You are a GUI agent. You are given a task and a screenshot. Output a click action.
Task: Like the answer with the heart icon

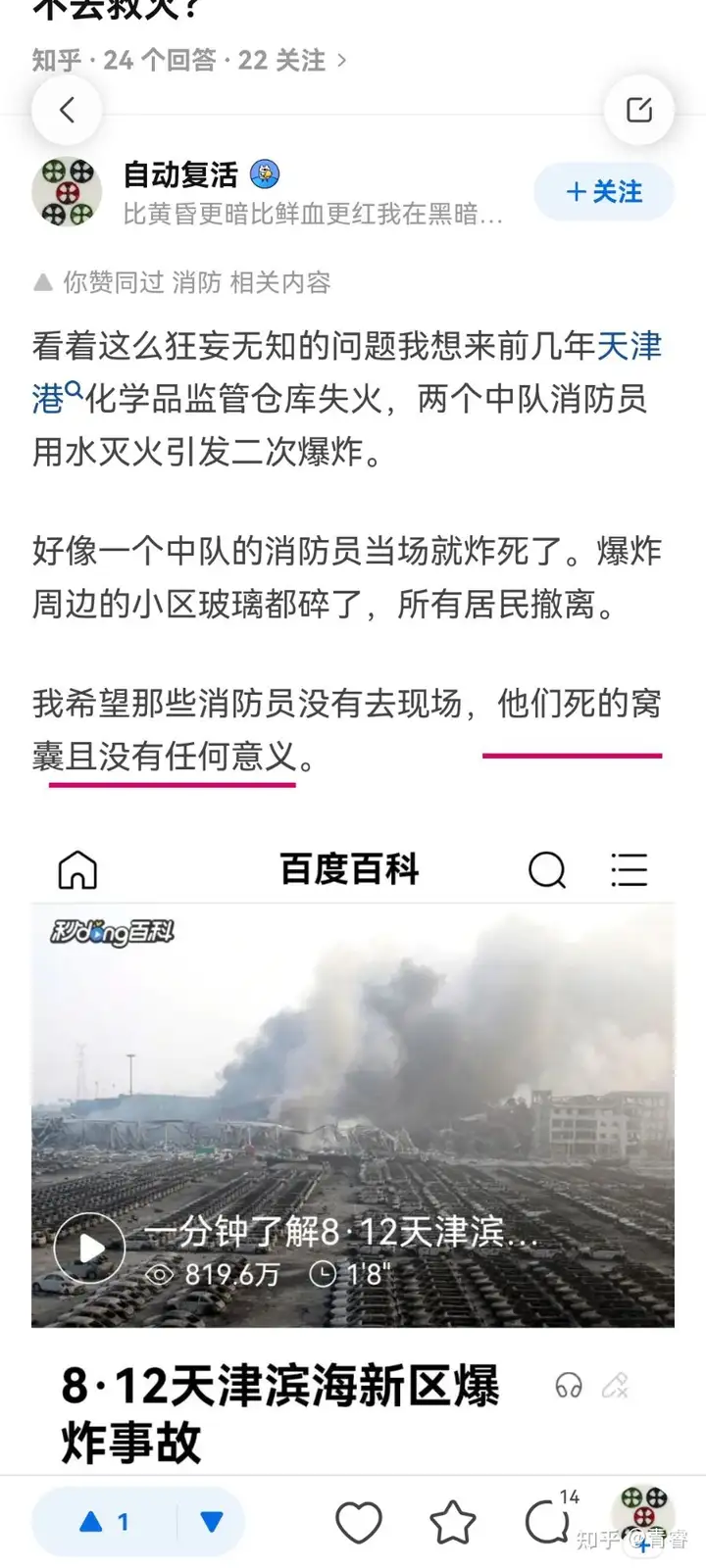coord(359,1523)
